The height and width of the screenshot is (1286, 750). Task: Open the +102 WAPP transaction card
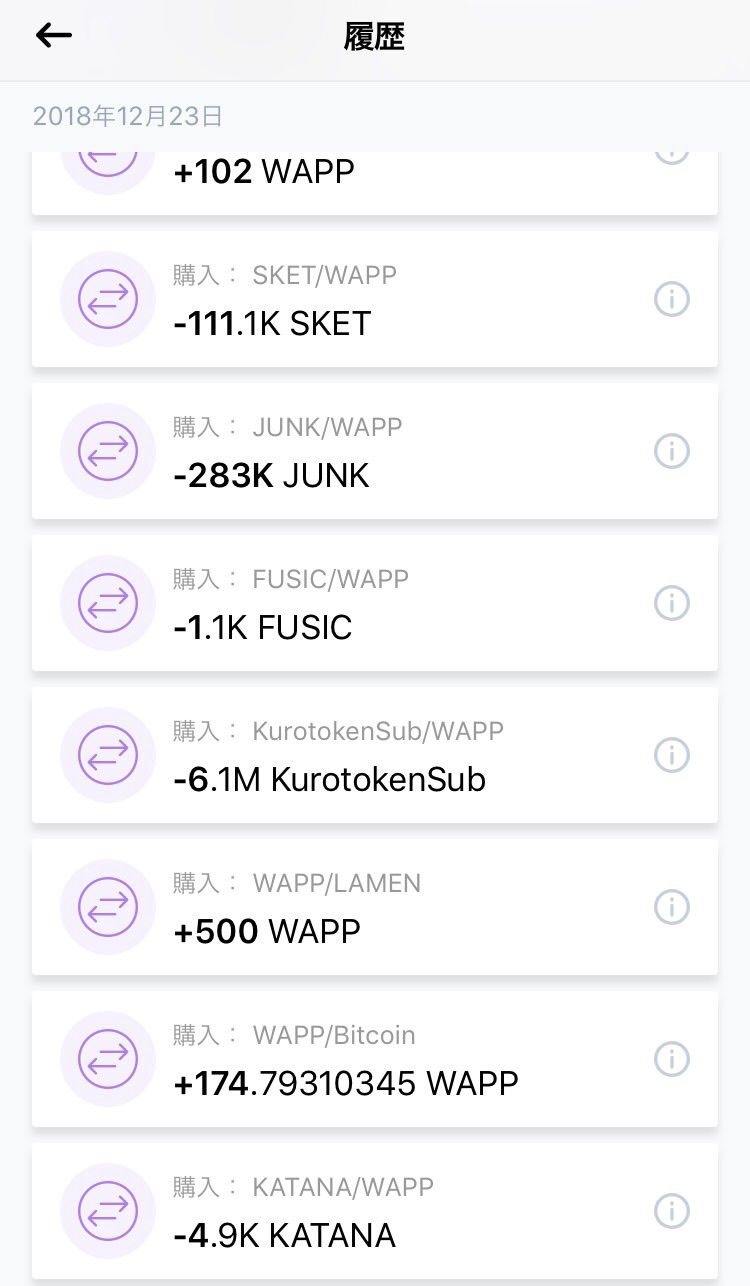point(374,180)
